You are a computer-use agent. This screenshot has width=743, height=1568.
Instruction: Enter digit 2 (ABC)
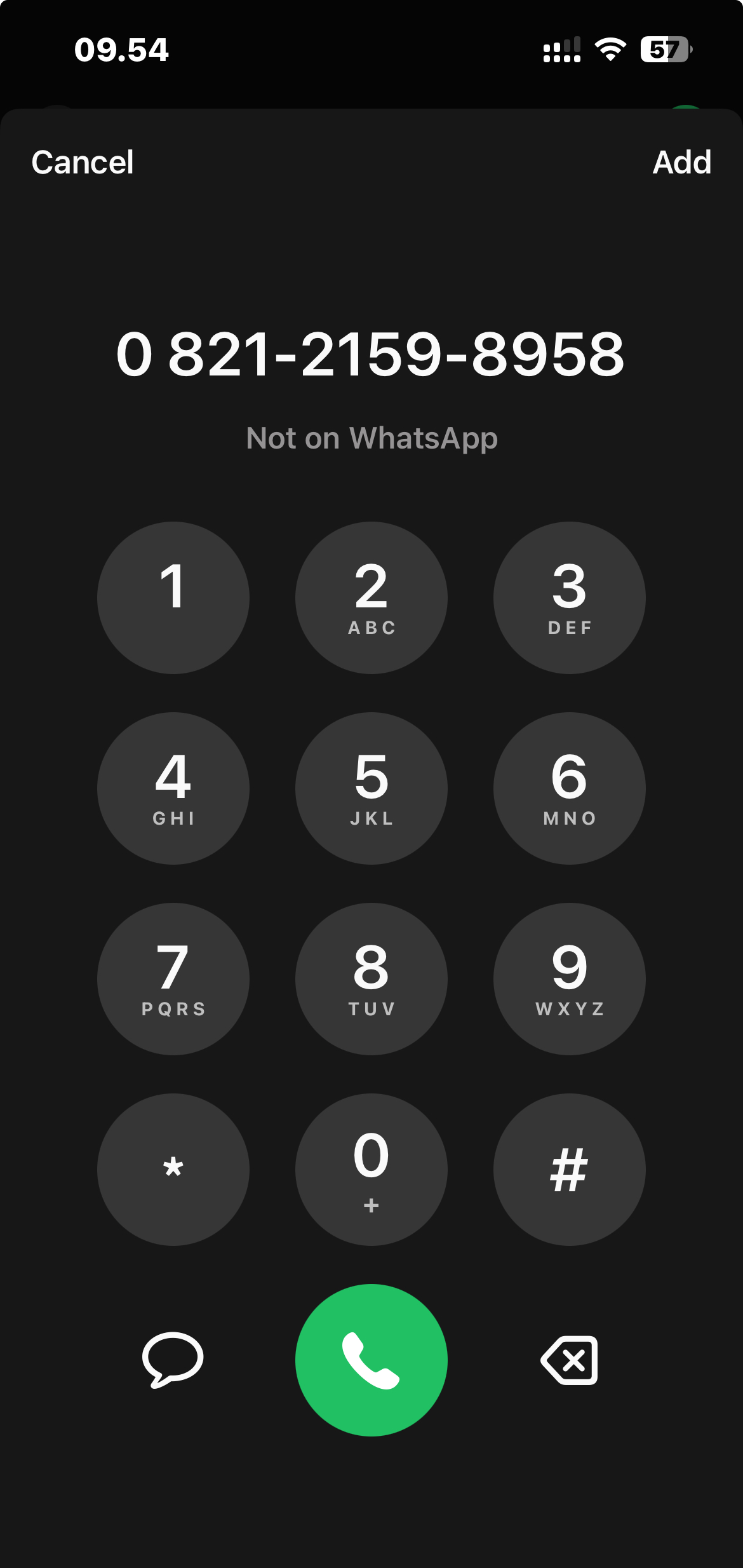coord(371,598)
